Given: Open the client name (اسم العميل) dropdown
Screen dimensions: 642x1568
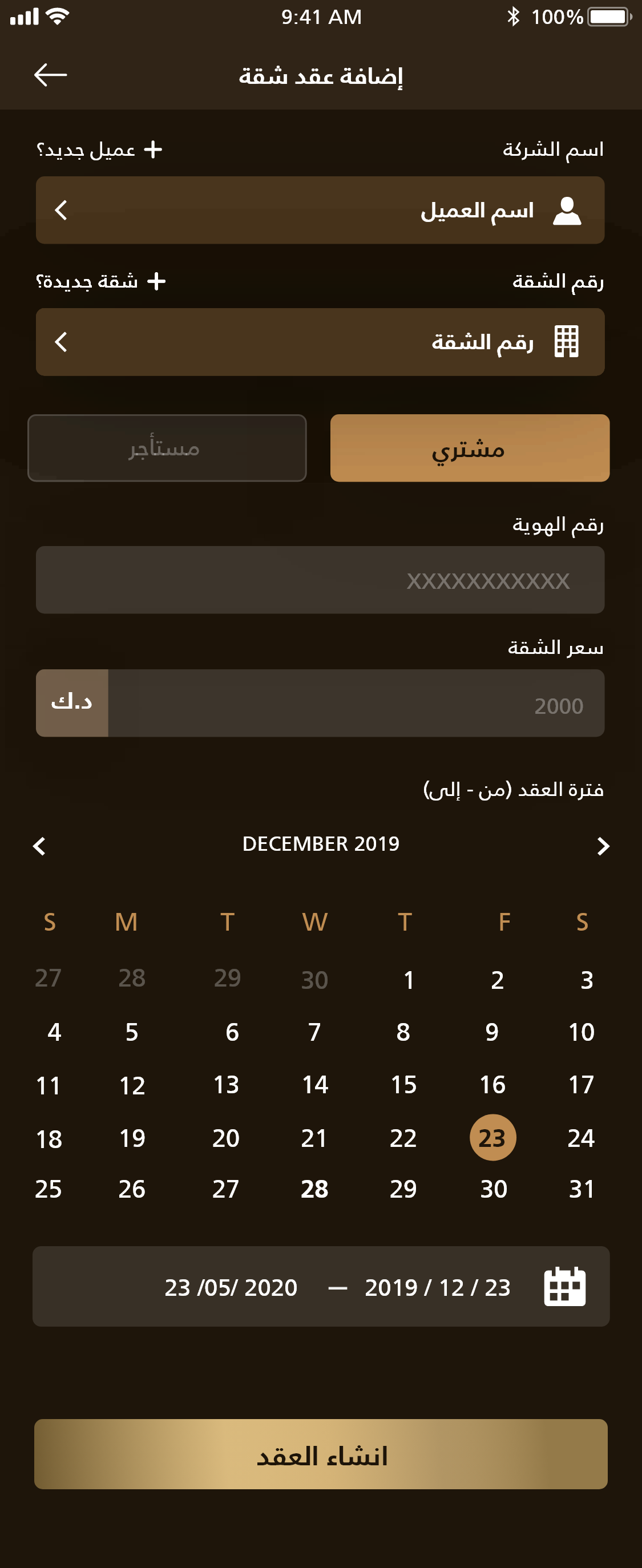Looking at the screenshot, I should 320,211.
